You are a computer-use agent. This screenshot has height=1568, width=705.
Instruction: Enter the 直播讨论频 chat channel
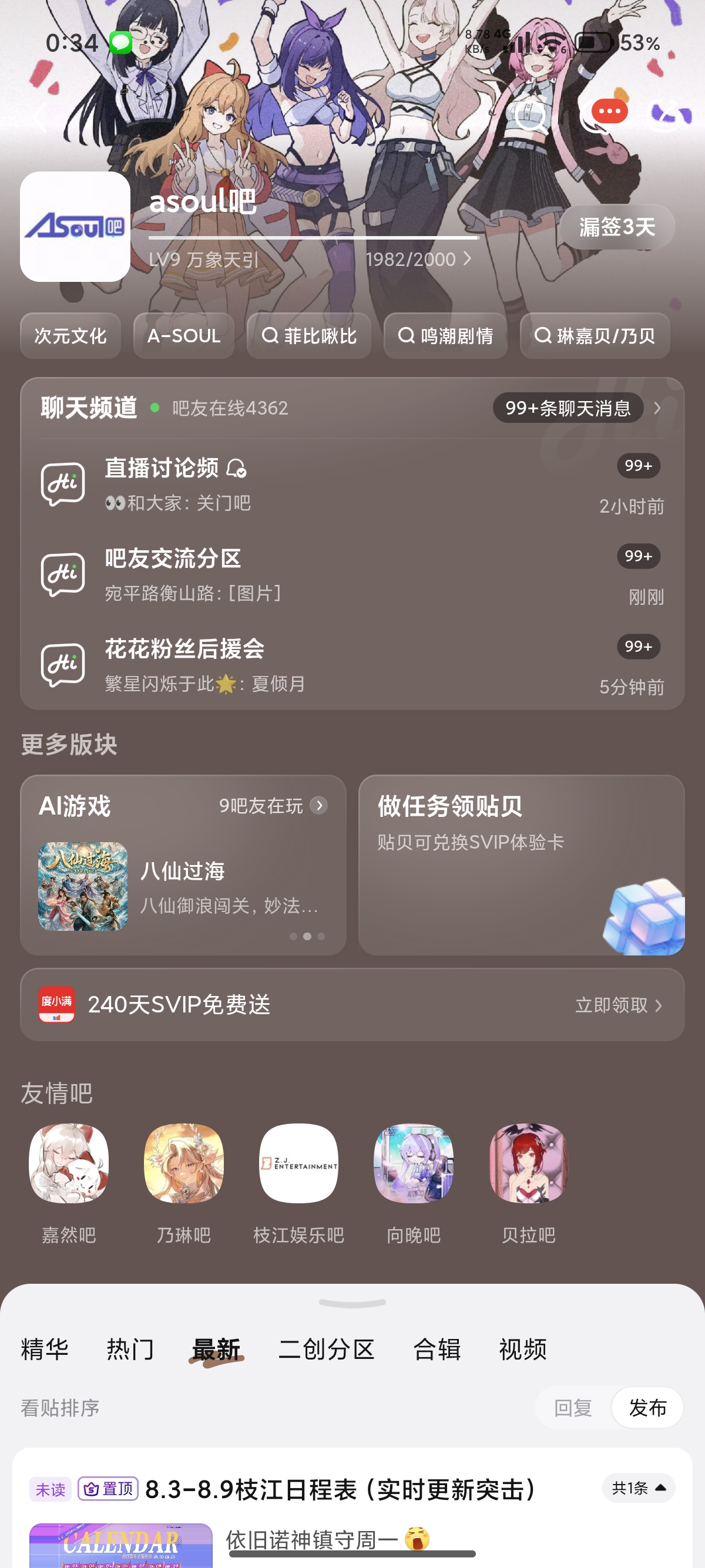click(352, 484)
